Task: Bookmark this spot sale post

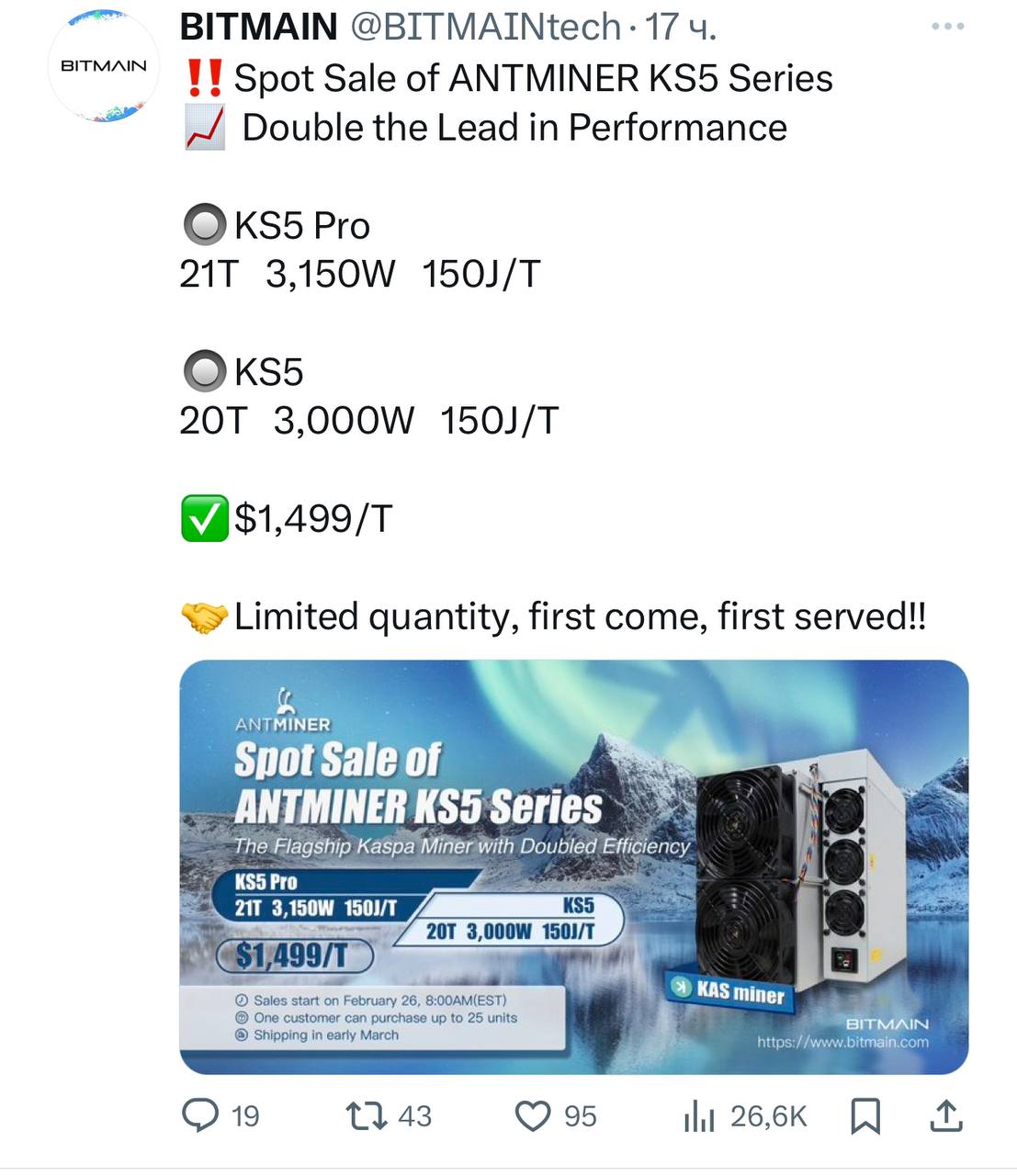Action: [864, 1116]
